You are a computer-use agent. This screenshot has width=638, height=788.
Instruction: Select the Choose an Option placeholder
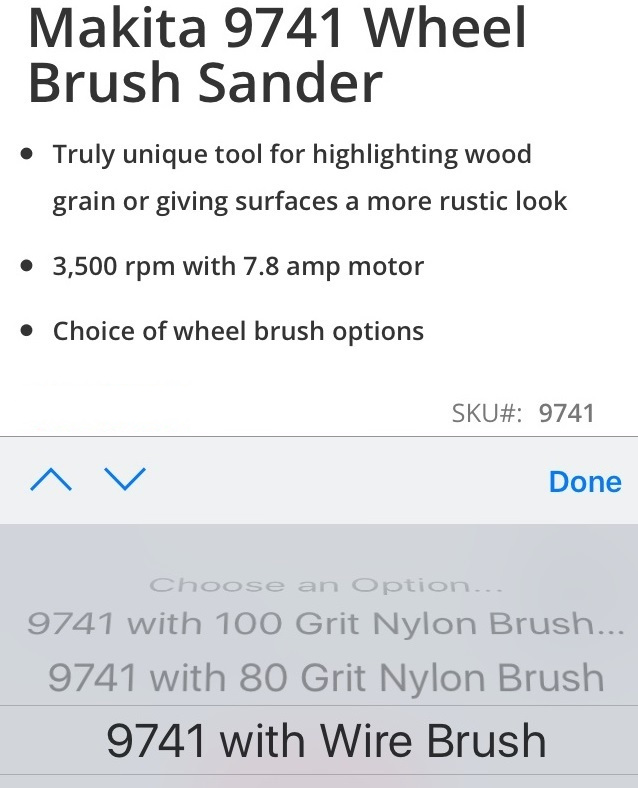326,585
